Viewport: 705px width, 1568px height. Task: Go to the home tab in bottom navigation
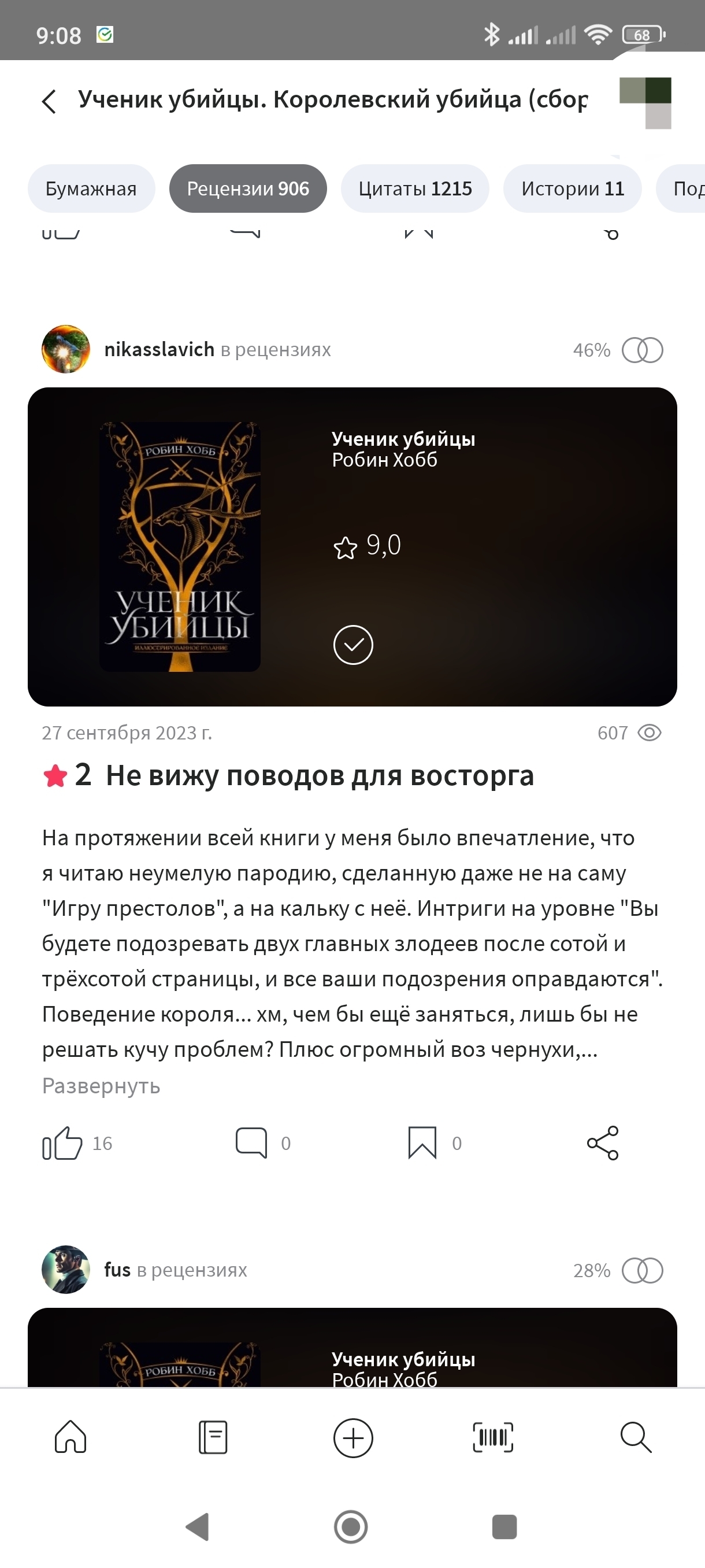70,1437
